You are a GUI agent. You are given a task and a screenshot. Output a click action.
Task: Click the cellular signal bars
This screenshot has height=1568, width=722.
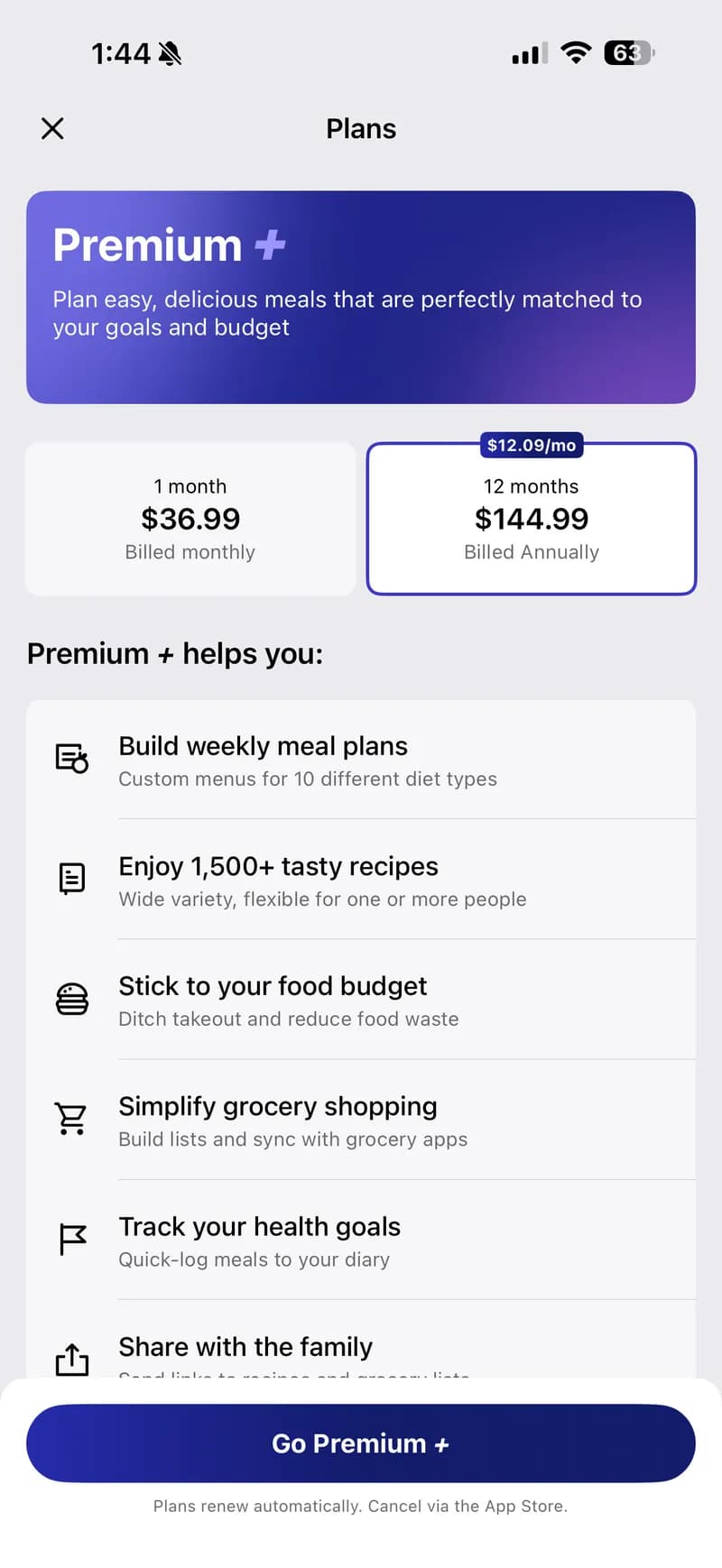click(528, 52)
